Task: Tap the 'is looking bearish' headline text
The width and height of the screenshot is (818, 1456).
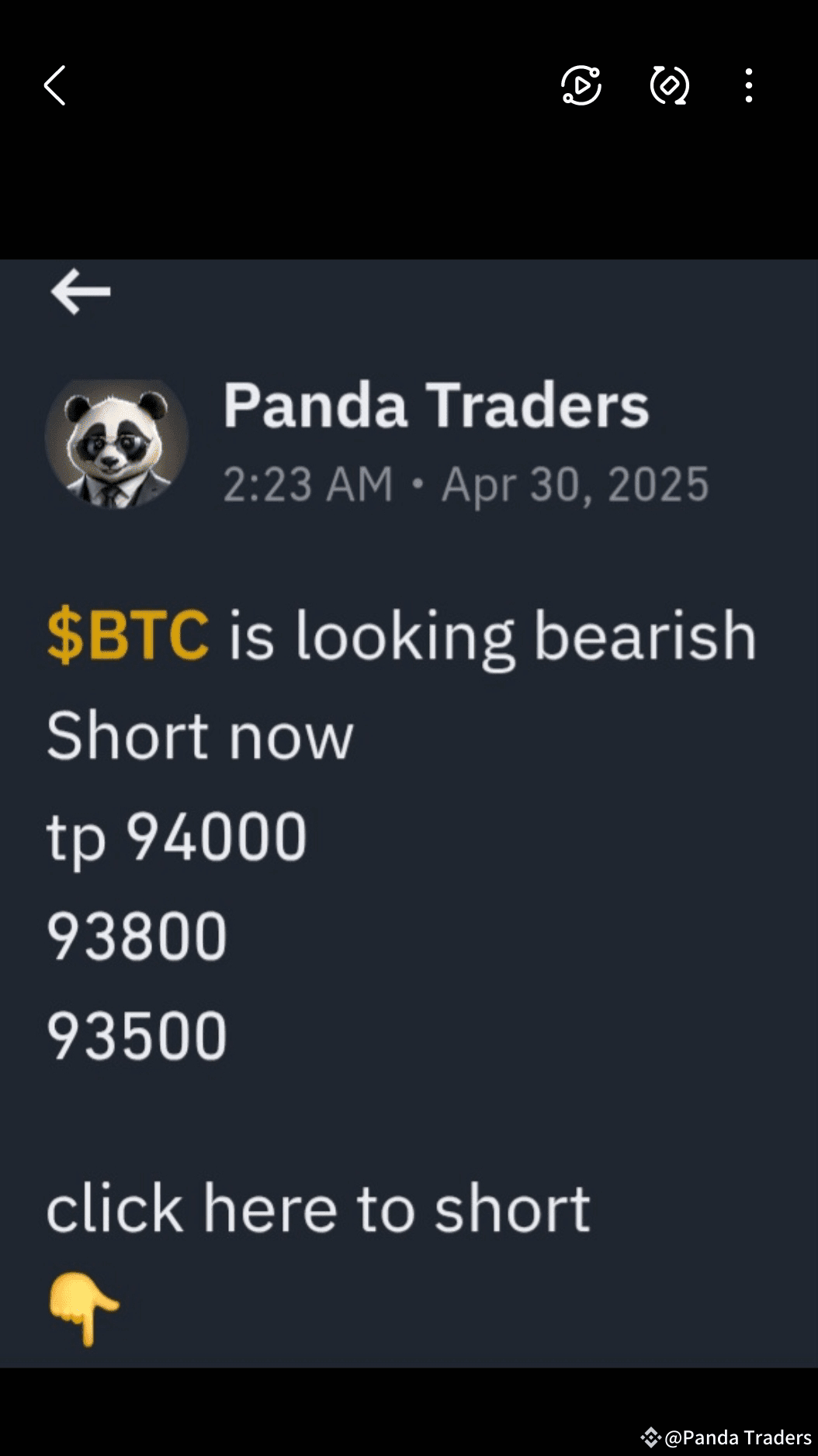Action: (489, 635)
